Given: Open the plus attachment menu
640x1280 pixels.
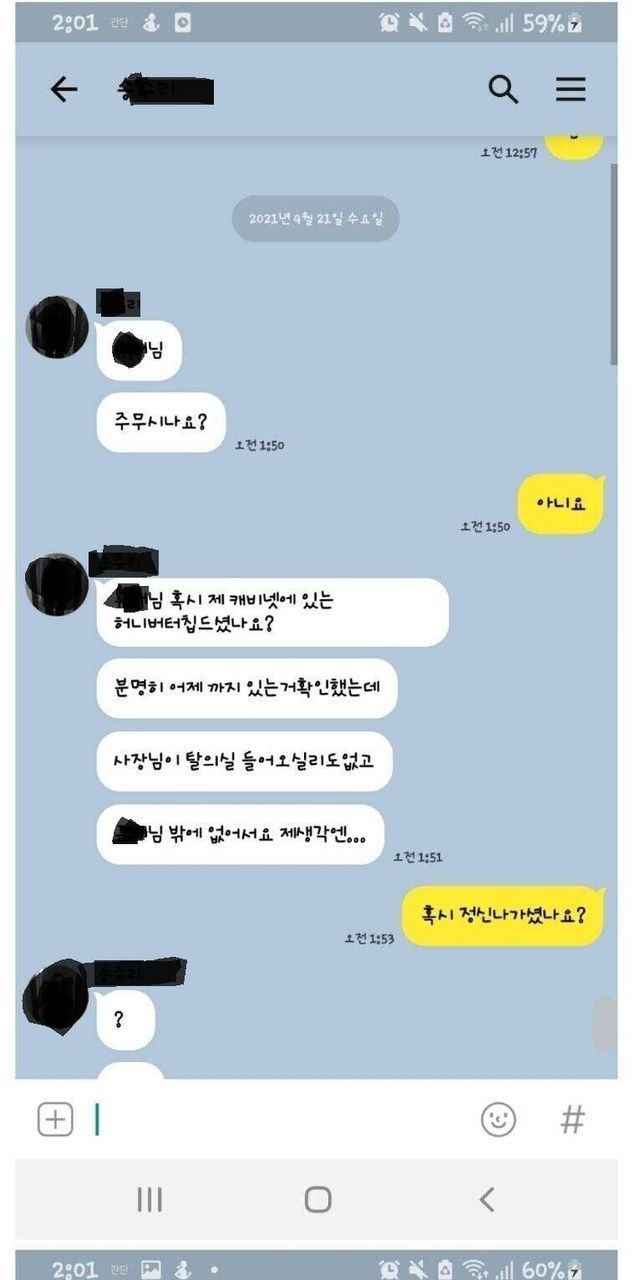Looking at the screenshot, I should click(x=55, y=1119).
